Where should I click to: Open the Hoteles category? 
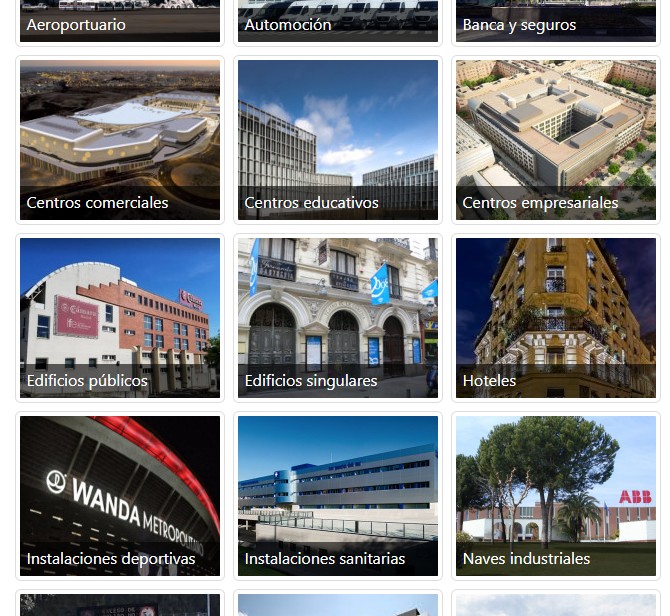555,318
